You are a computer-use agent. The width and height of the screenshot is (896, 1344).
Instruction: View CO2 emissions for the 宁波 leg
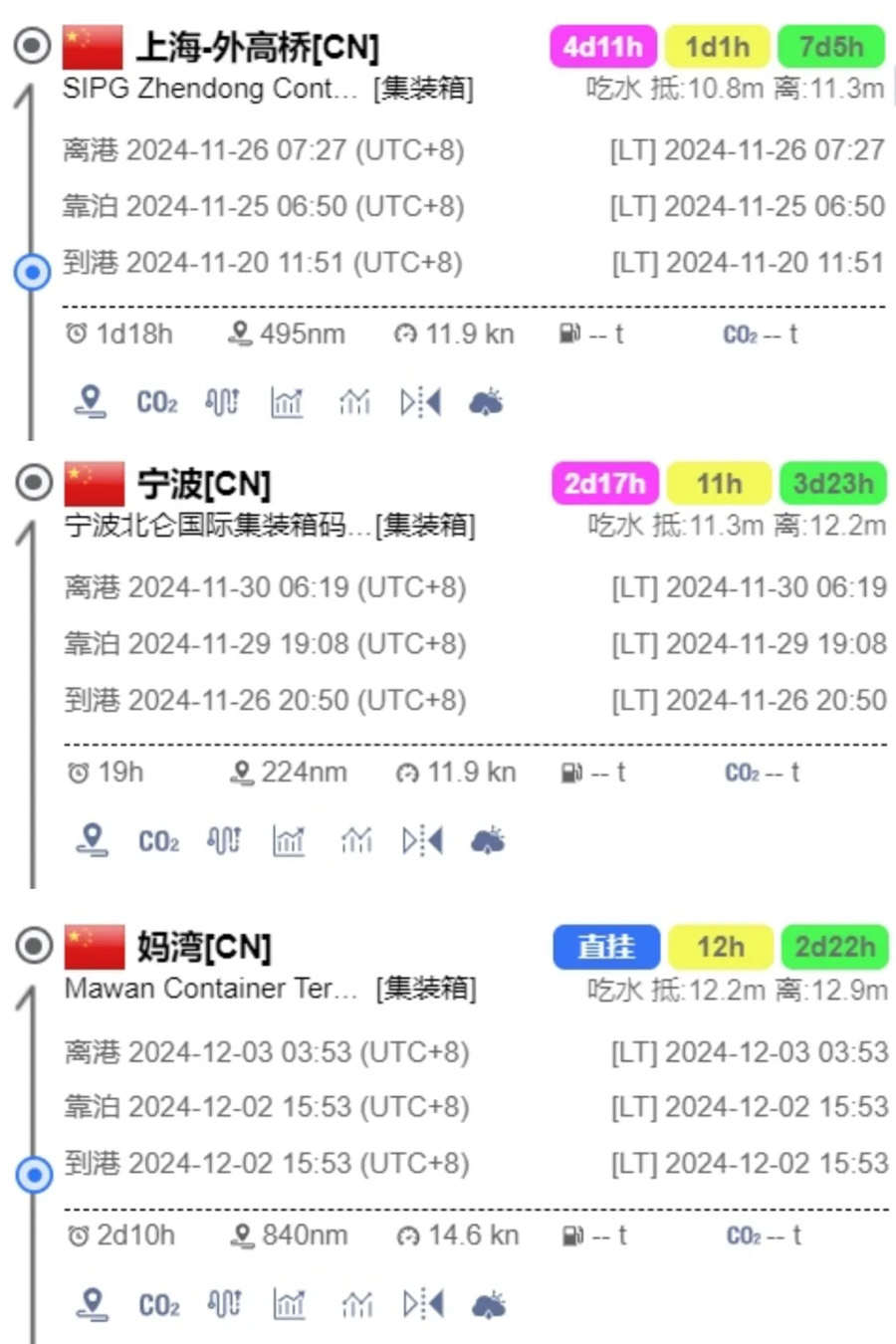[158, 841]
